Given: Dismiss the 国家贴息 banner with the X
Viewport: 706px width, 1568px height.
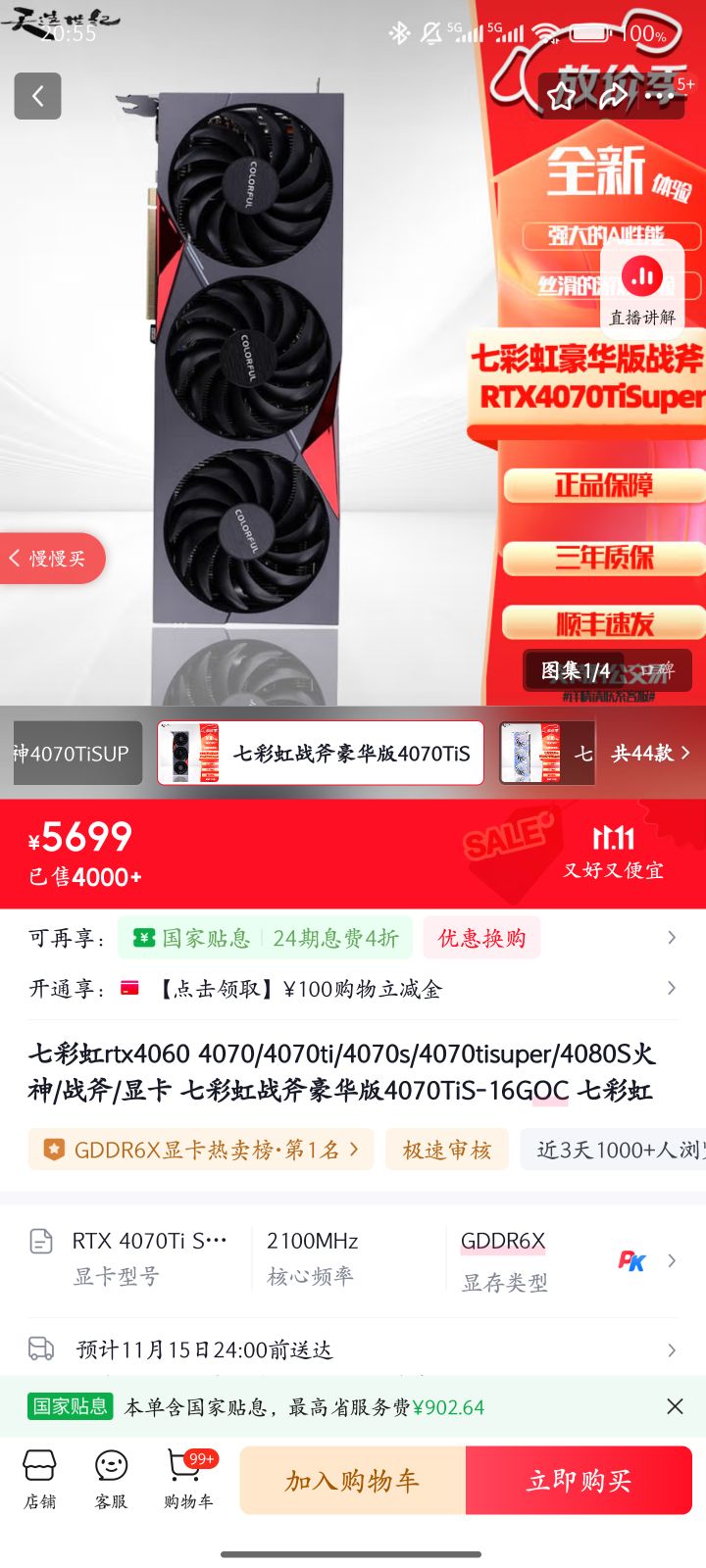Looking at the screenshot, I should [674, 1405].
